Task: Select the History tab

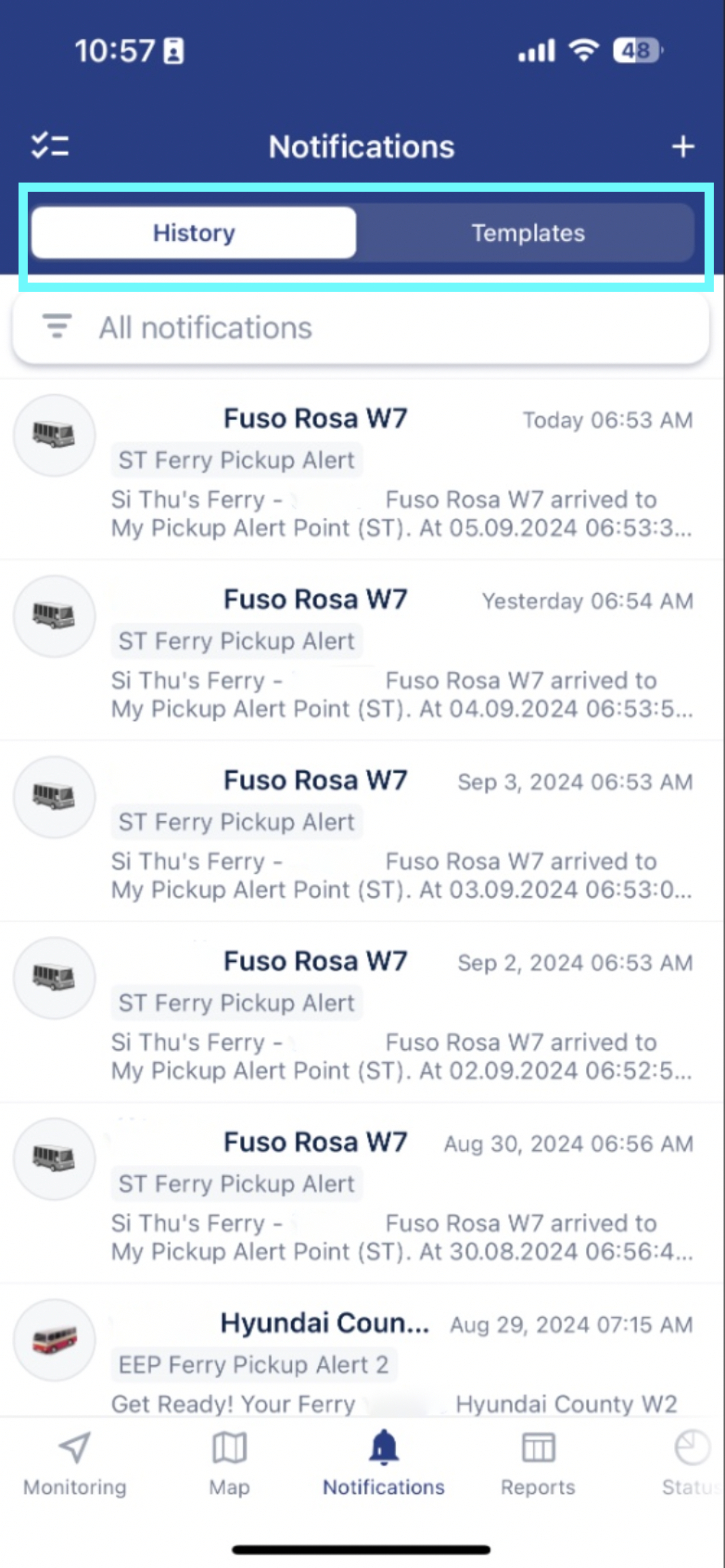Action: (x=193, y=233)
